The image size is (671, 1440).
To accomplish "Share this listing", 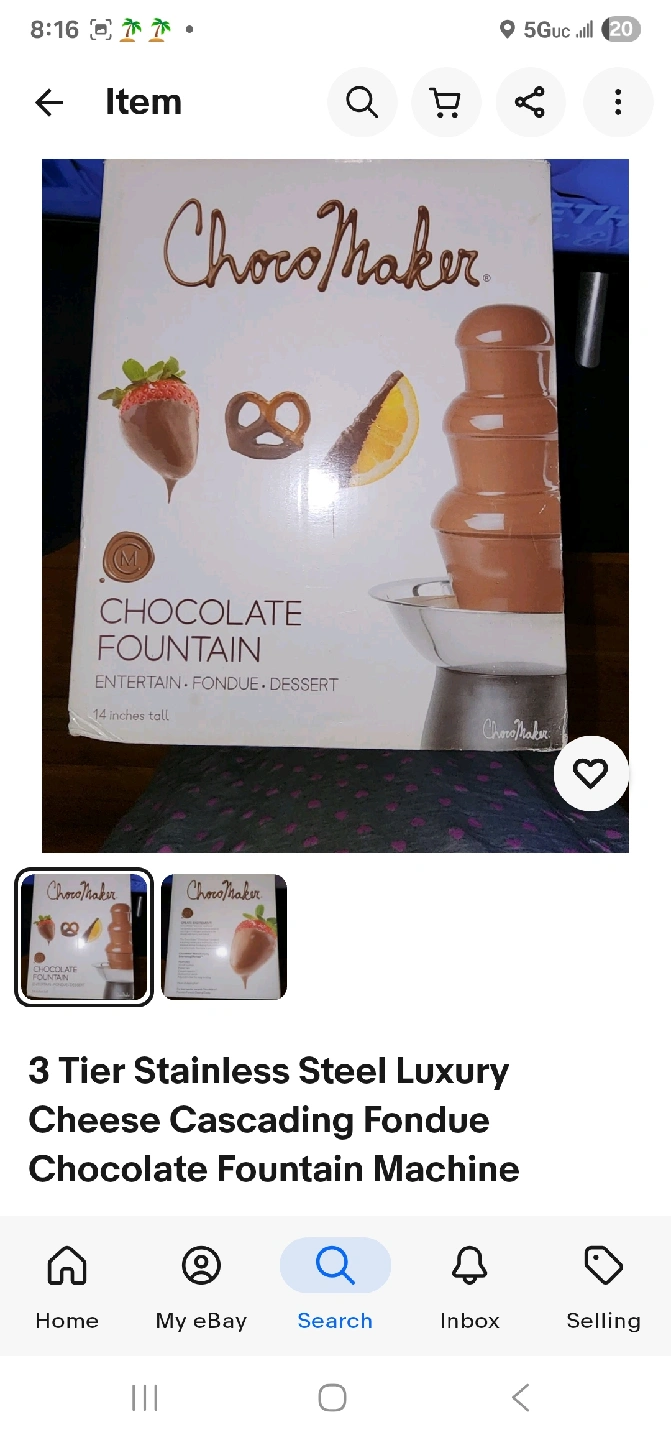I will [530, 102].
